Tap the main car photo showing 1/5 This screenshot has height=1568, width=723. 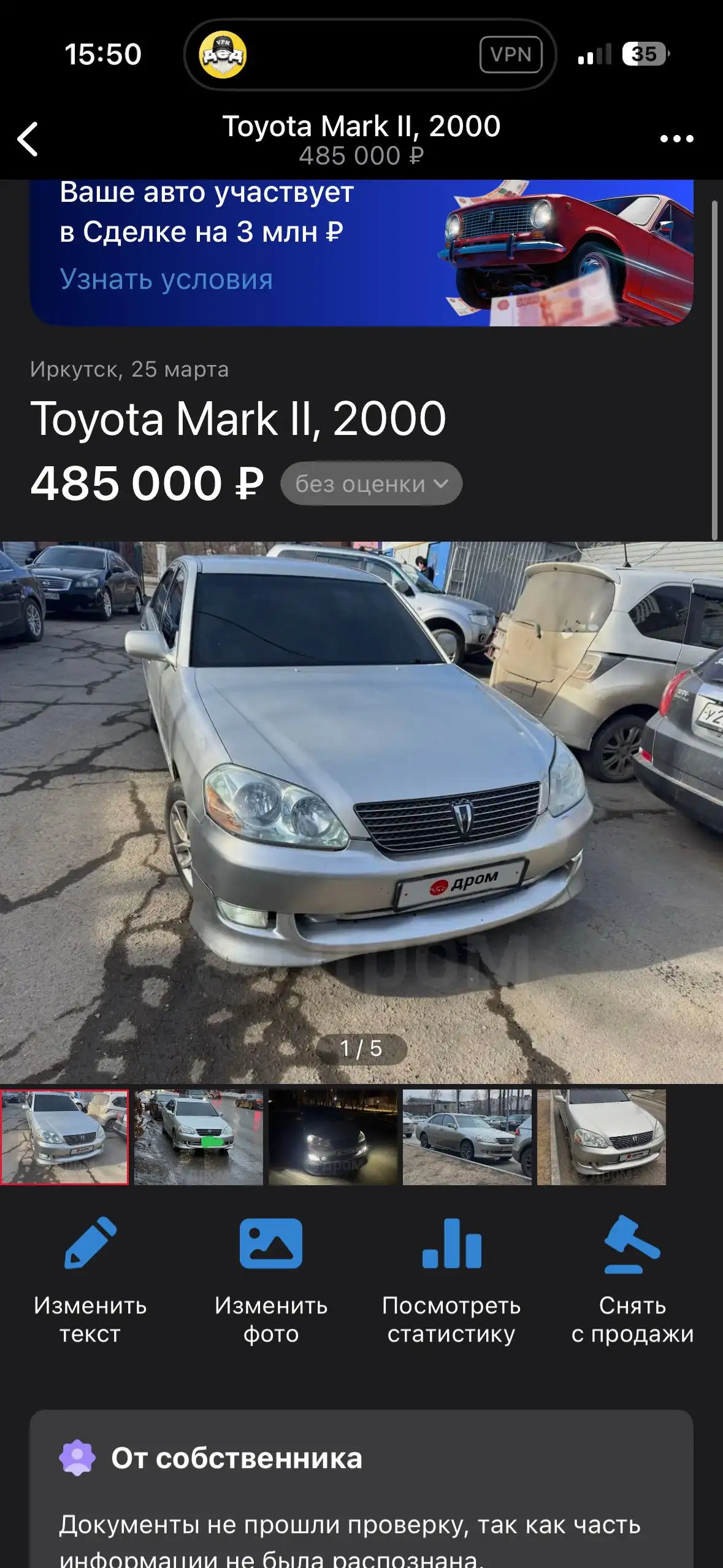[x=362, y=797]
